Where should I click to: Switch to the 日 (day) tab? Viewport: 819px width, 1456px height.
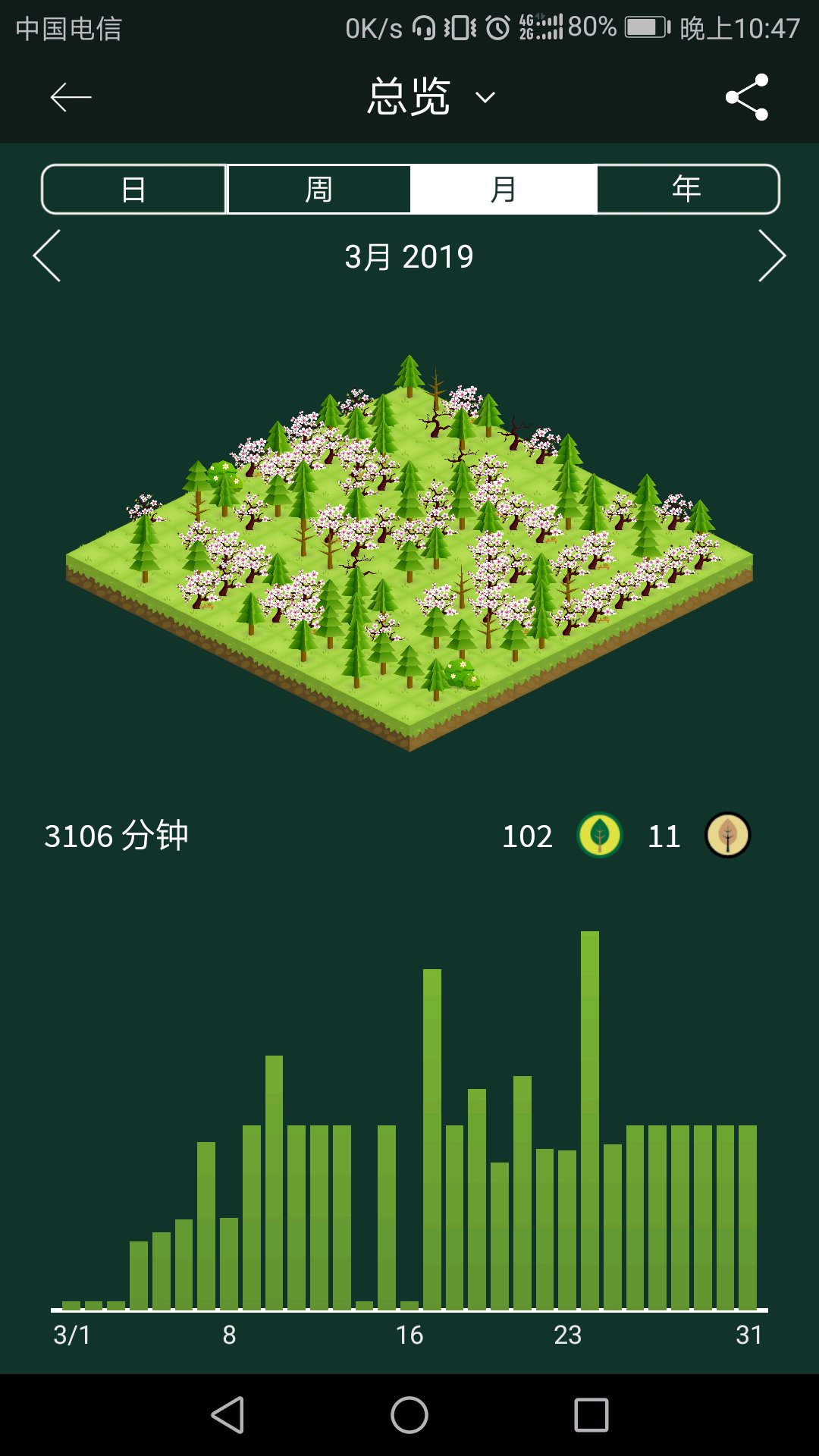click(x=133, y=190)
